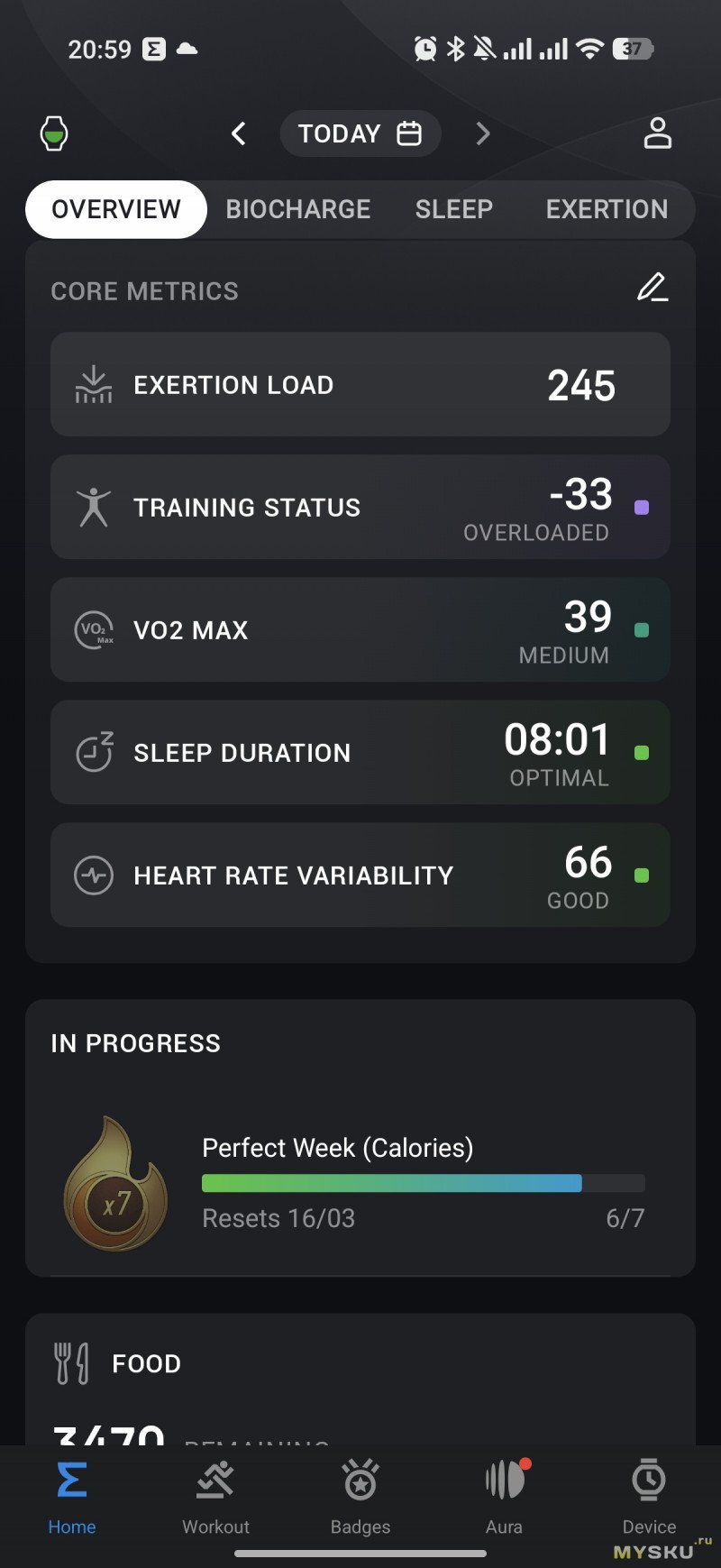Open the user profile icon
Viewport: 721px width, 1568px height.
click(x=657, y=133)
